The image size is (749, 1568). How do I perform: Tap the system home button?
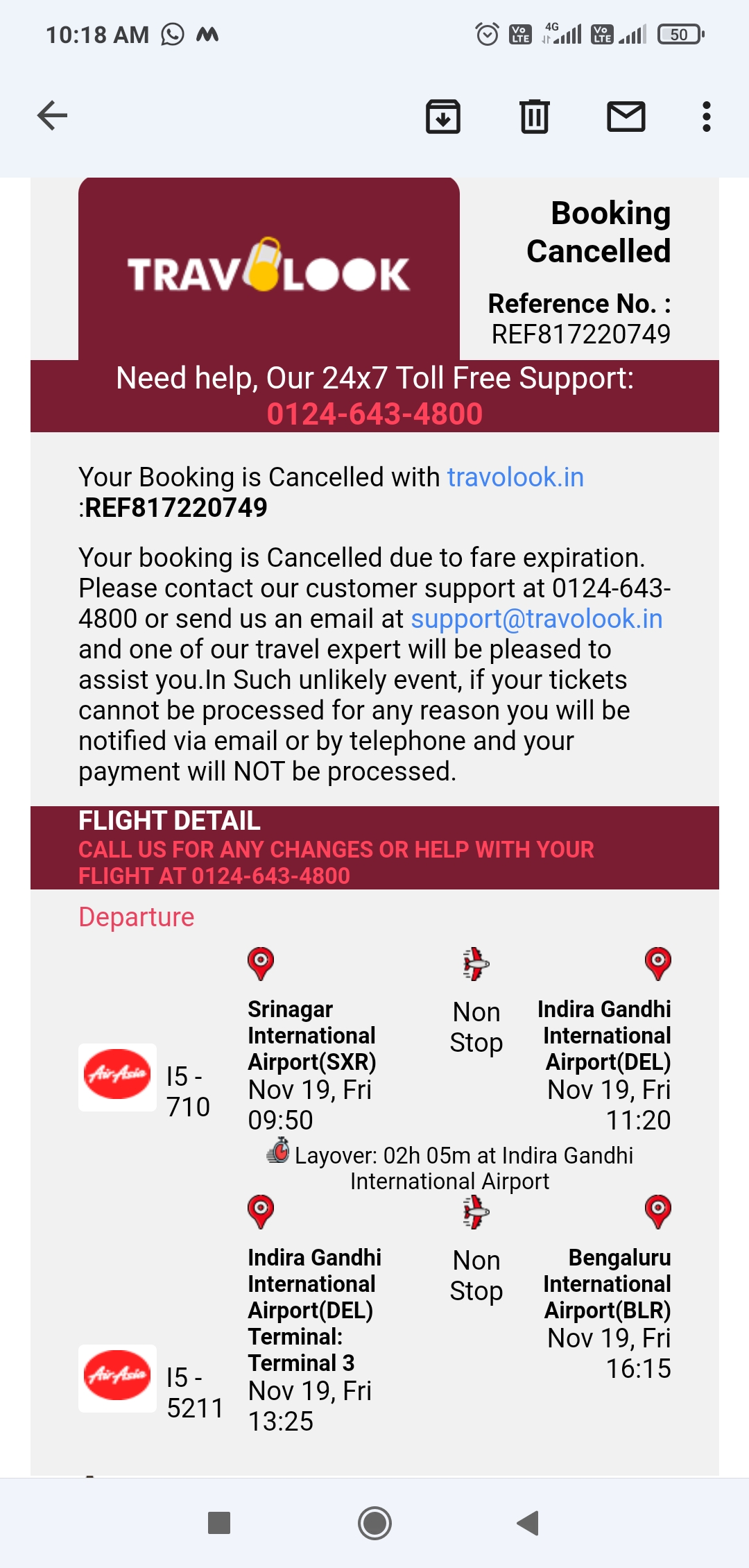(x=374, y=1523)
